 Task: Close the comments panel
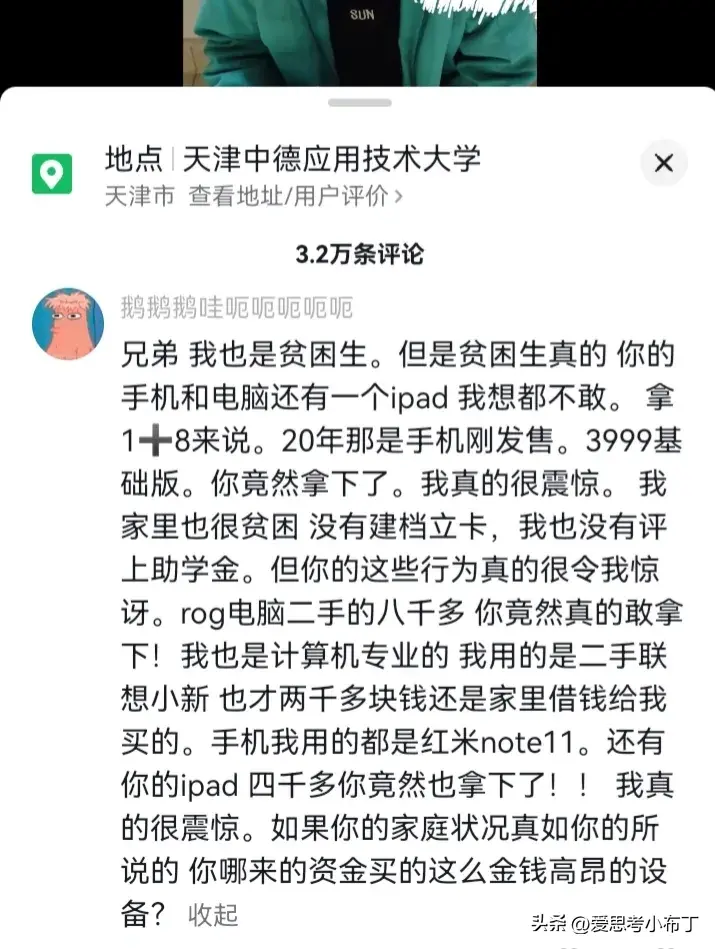click(664, 163)
